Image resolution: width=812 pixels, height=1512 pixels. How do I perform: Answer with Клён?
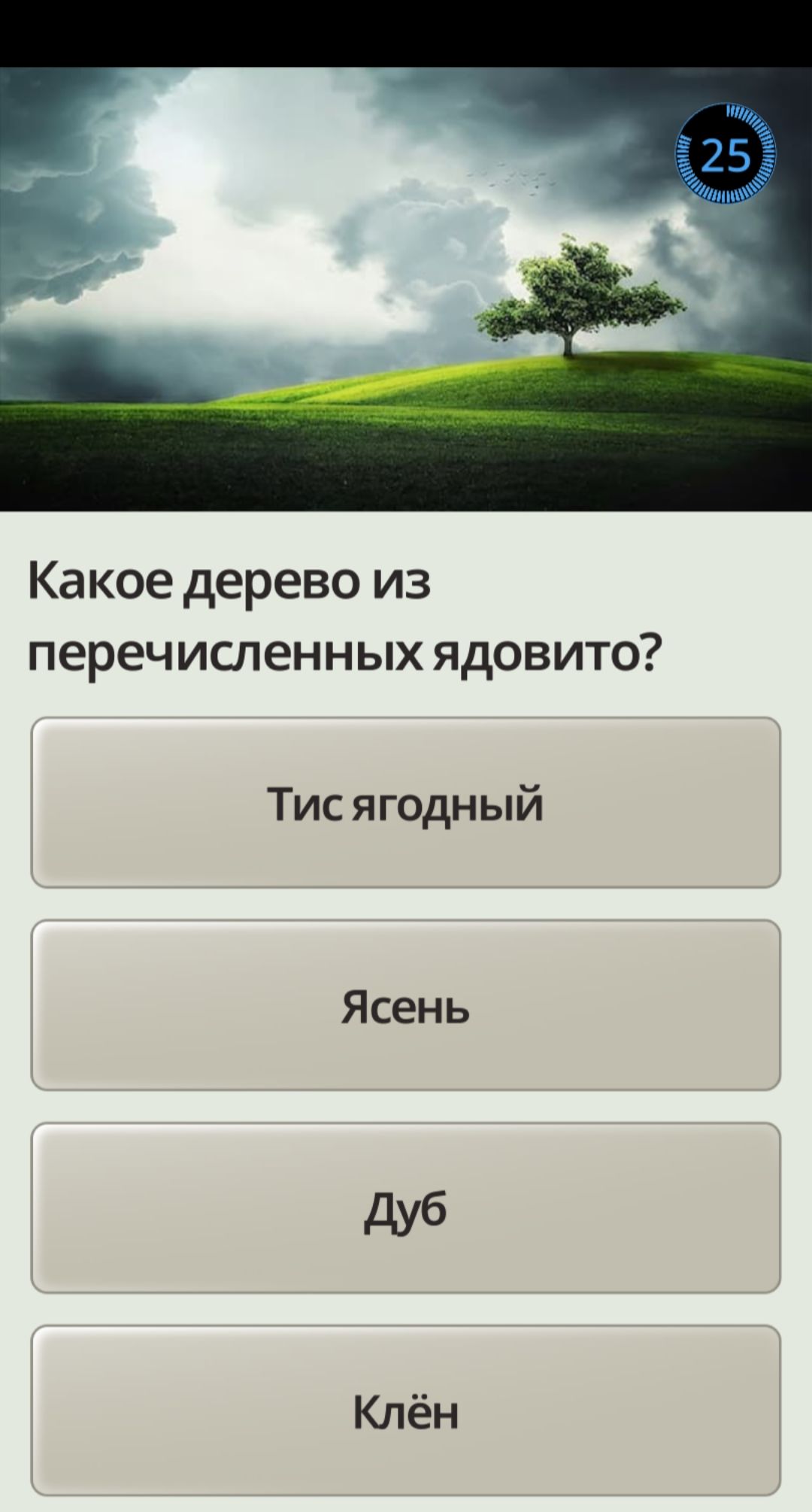pyautogui.click(x=405, y=1410)
